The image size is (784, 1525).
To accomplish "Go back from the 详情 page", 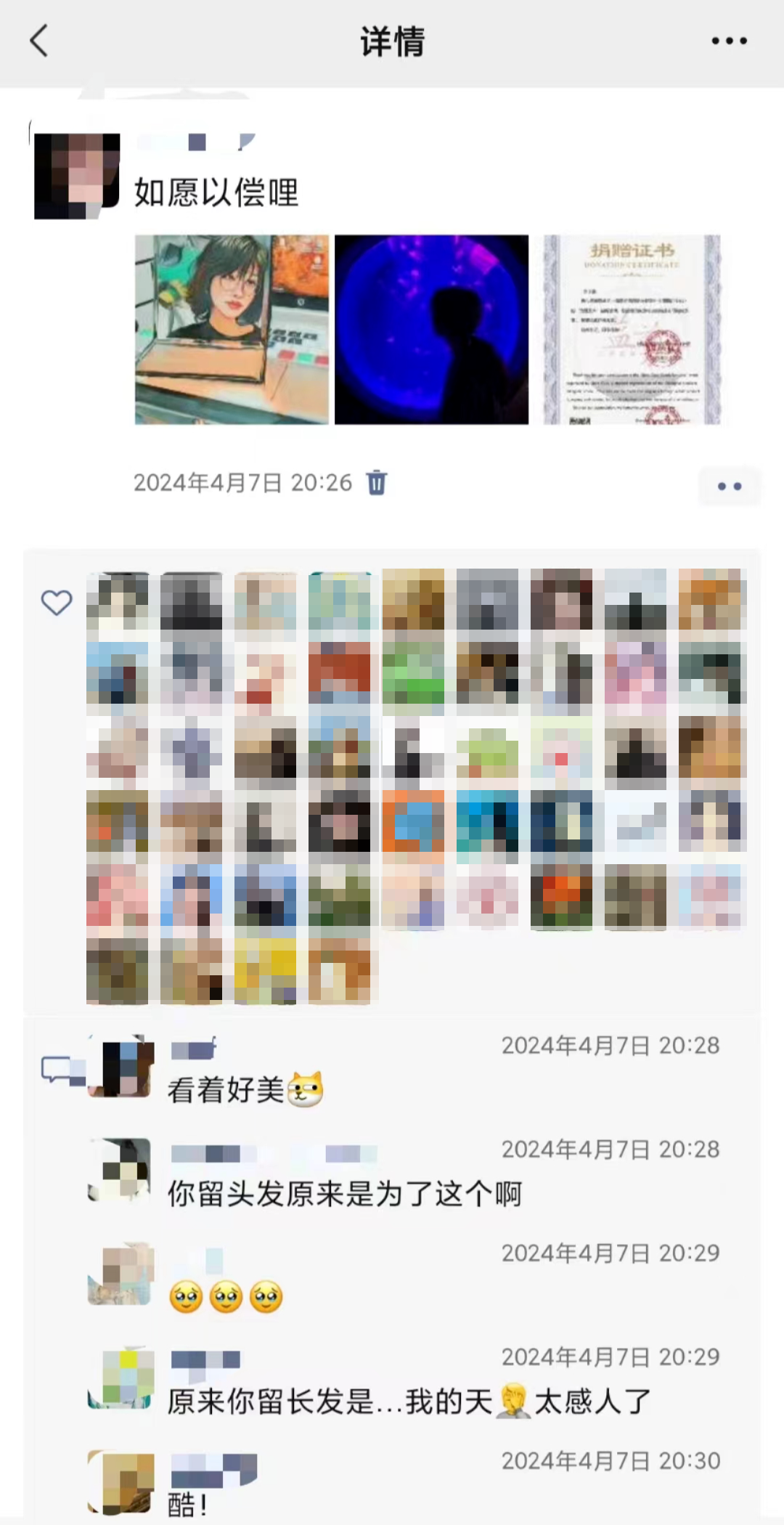I will [x=39, y=41].
